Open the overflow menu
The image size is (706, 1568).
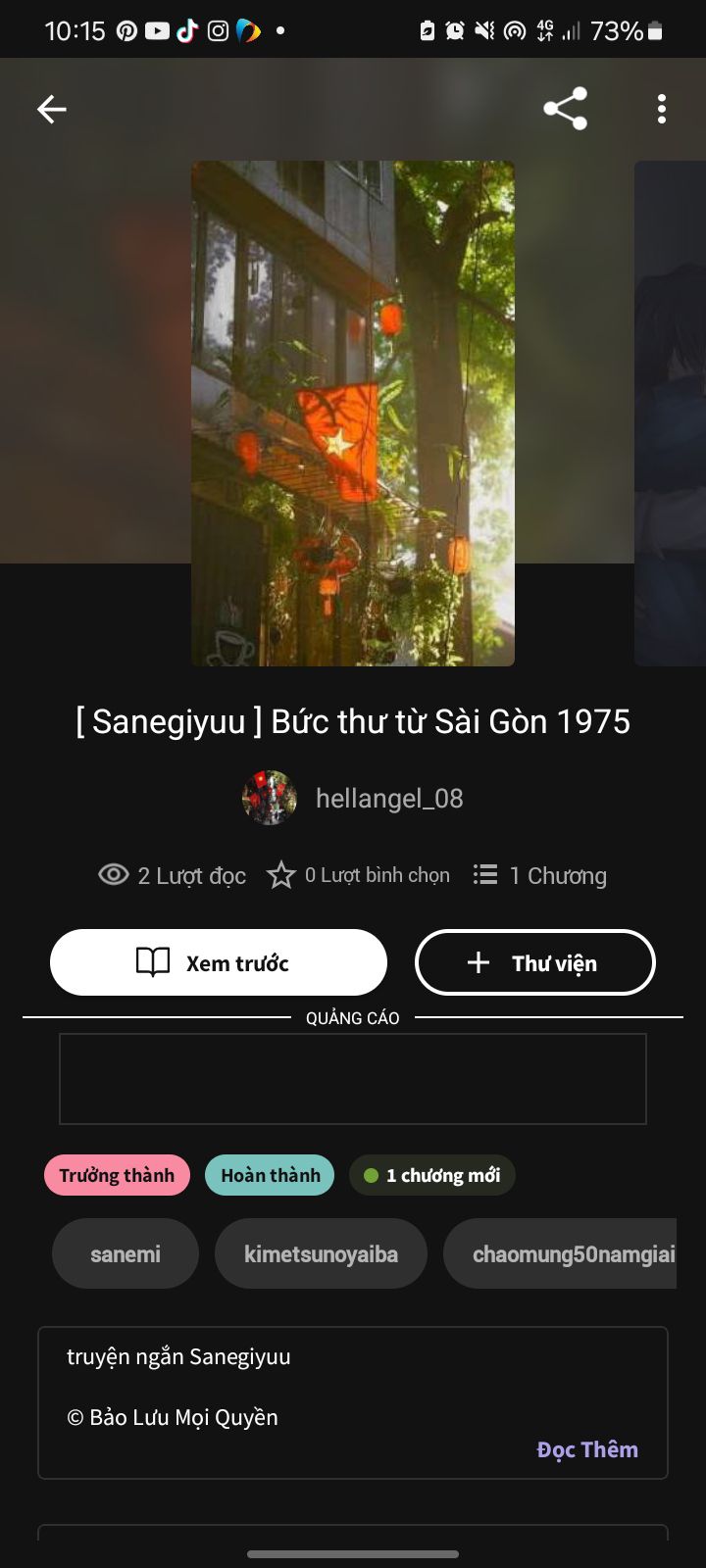click(x=662, y=109)
